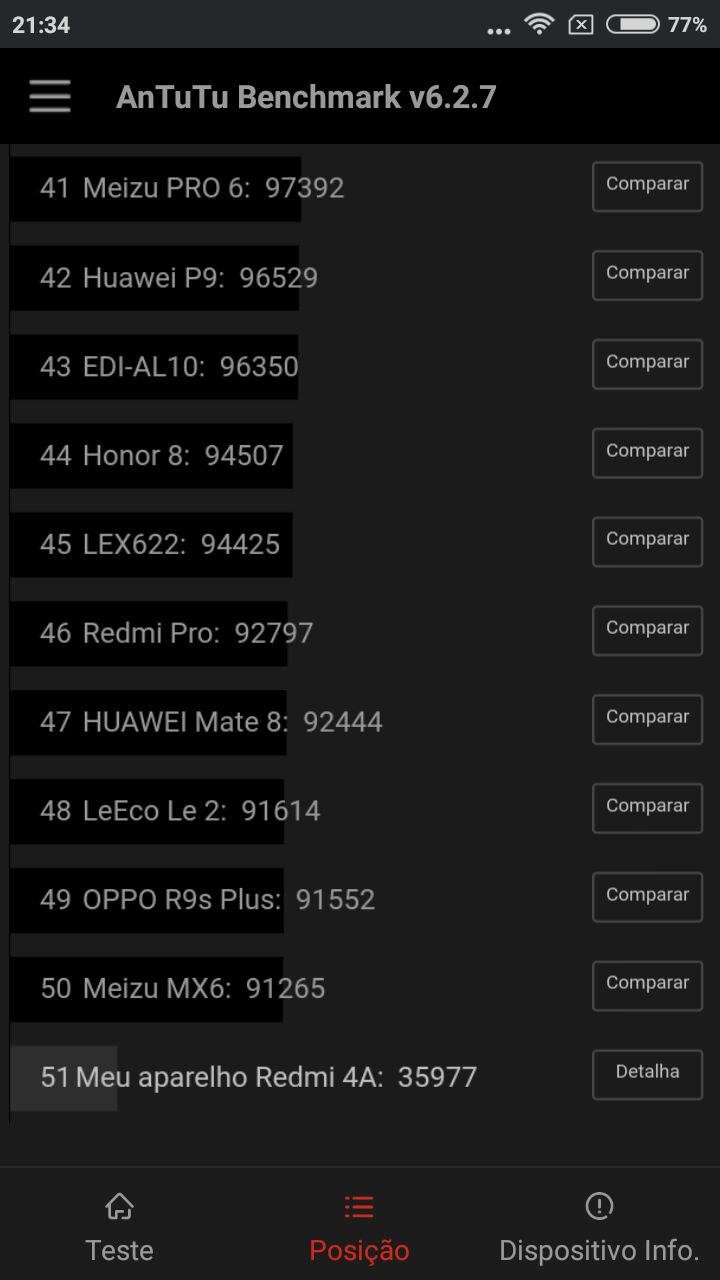Tap Comparar next to Meizu PRO 6
This screenshot has width=720, height=1280.
point(647,186)
